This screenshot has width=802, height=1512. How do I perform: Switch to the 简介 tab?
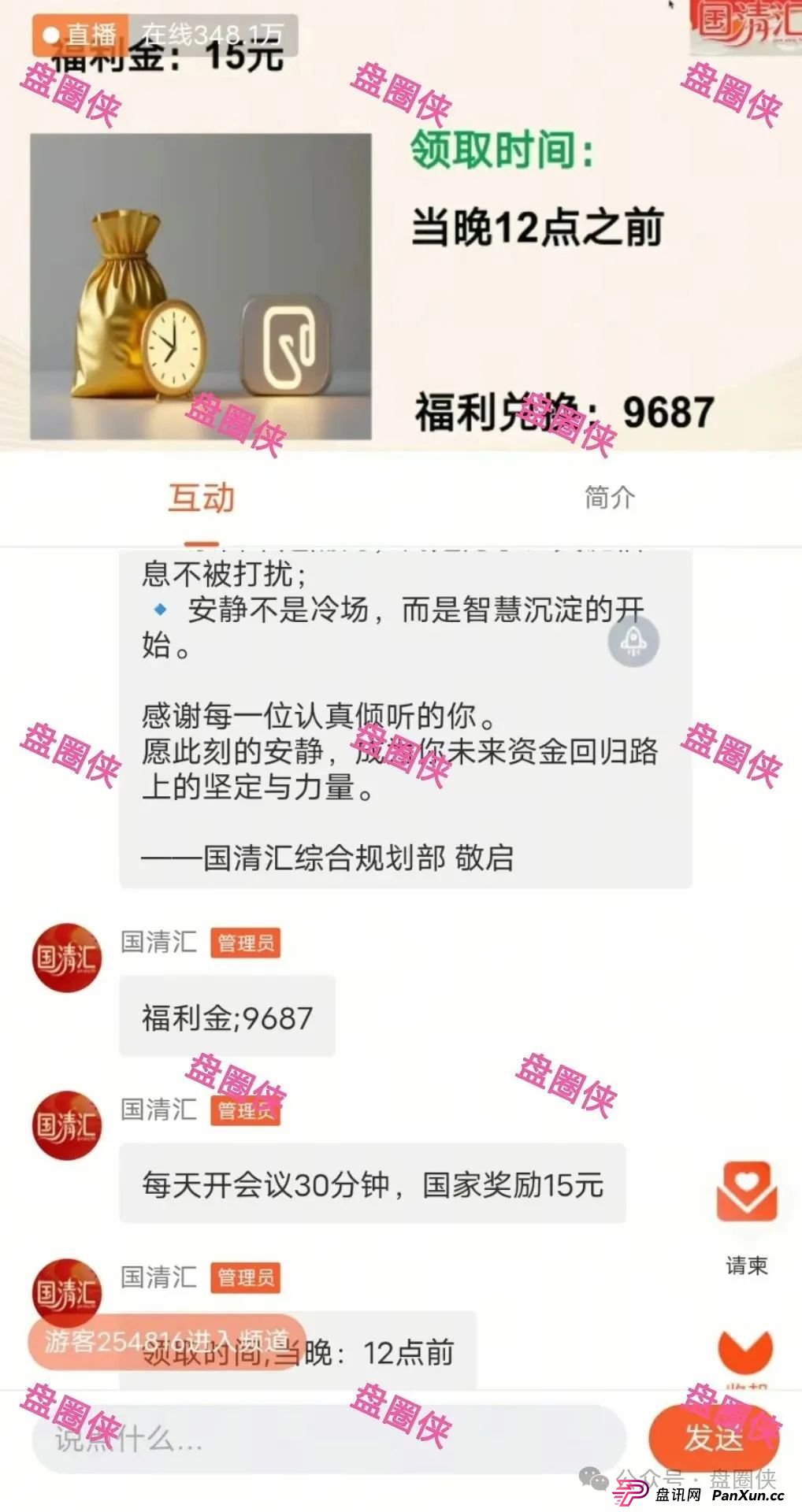[x=609, y=498]
